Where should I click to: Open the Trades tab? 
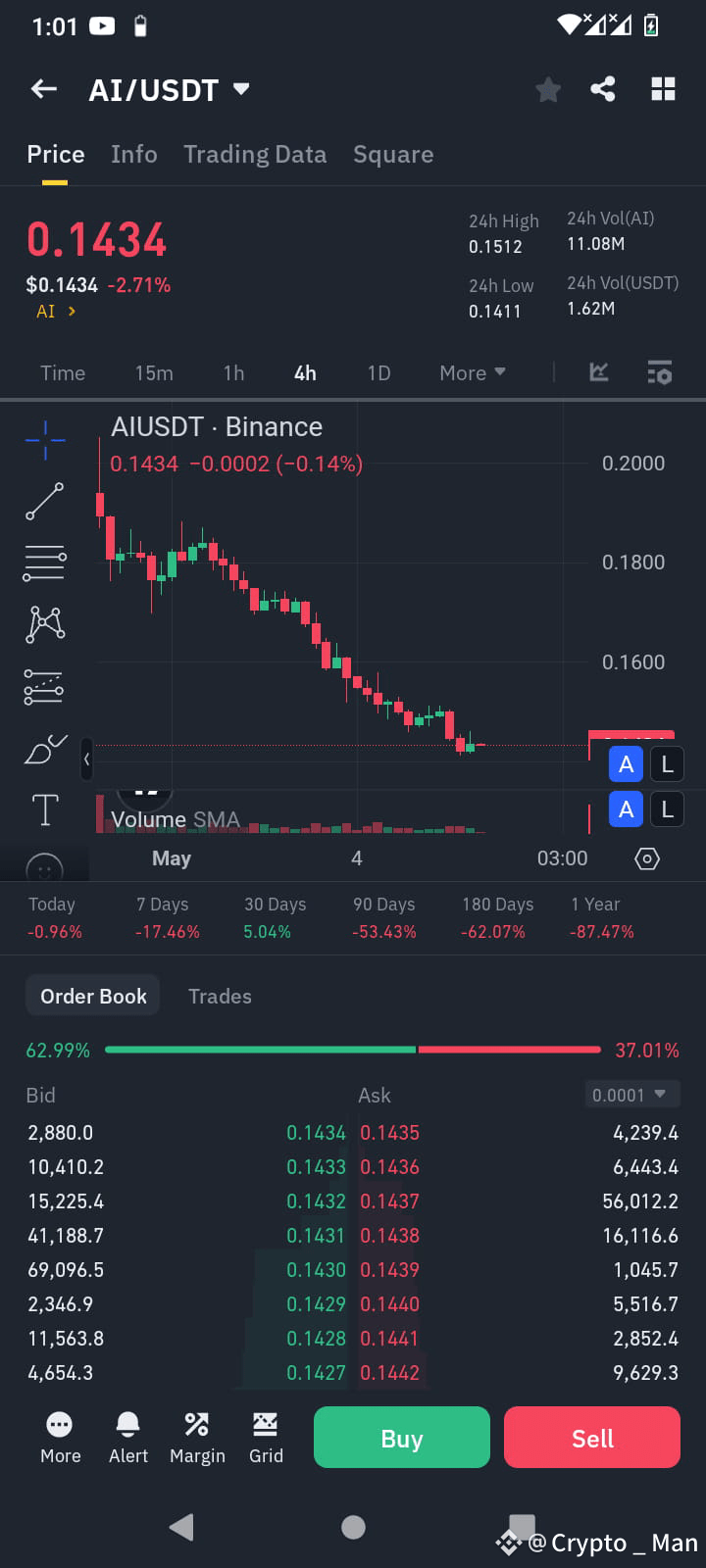click(220, 996)
